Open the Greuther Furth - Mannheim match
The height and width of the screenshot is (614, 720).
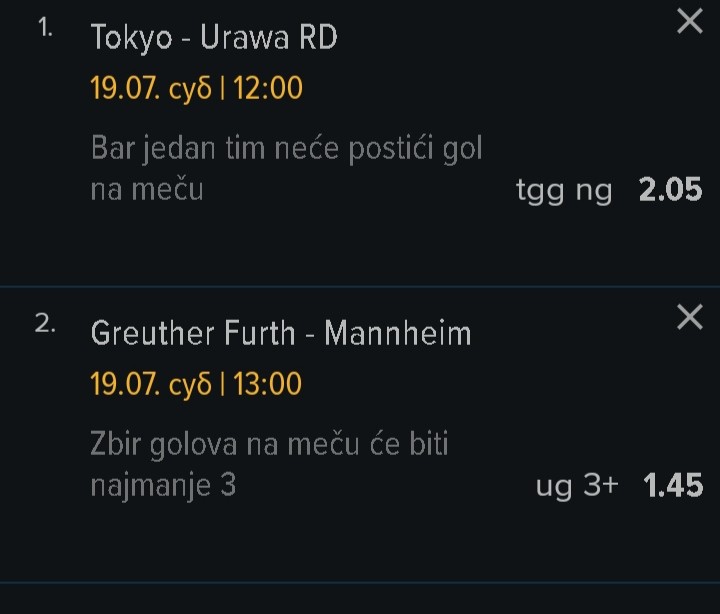click(280, 333)
